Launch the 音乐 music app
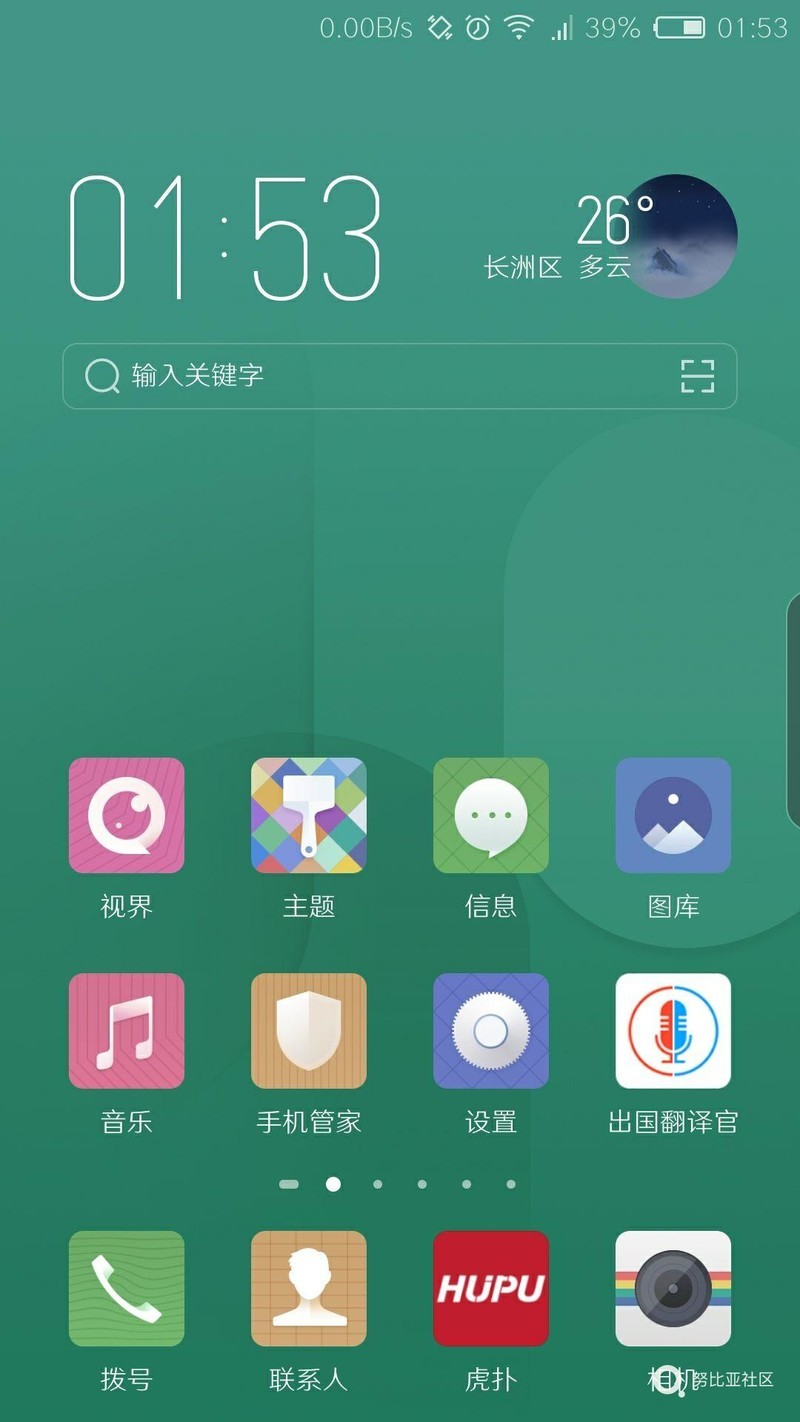This screenshot has width=800, height=1422. (126, 1030)
